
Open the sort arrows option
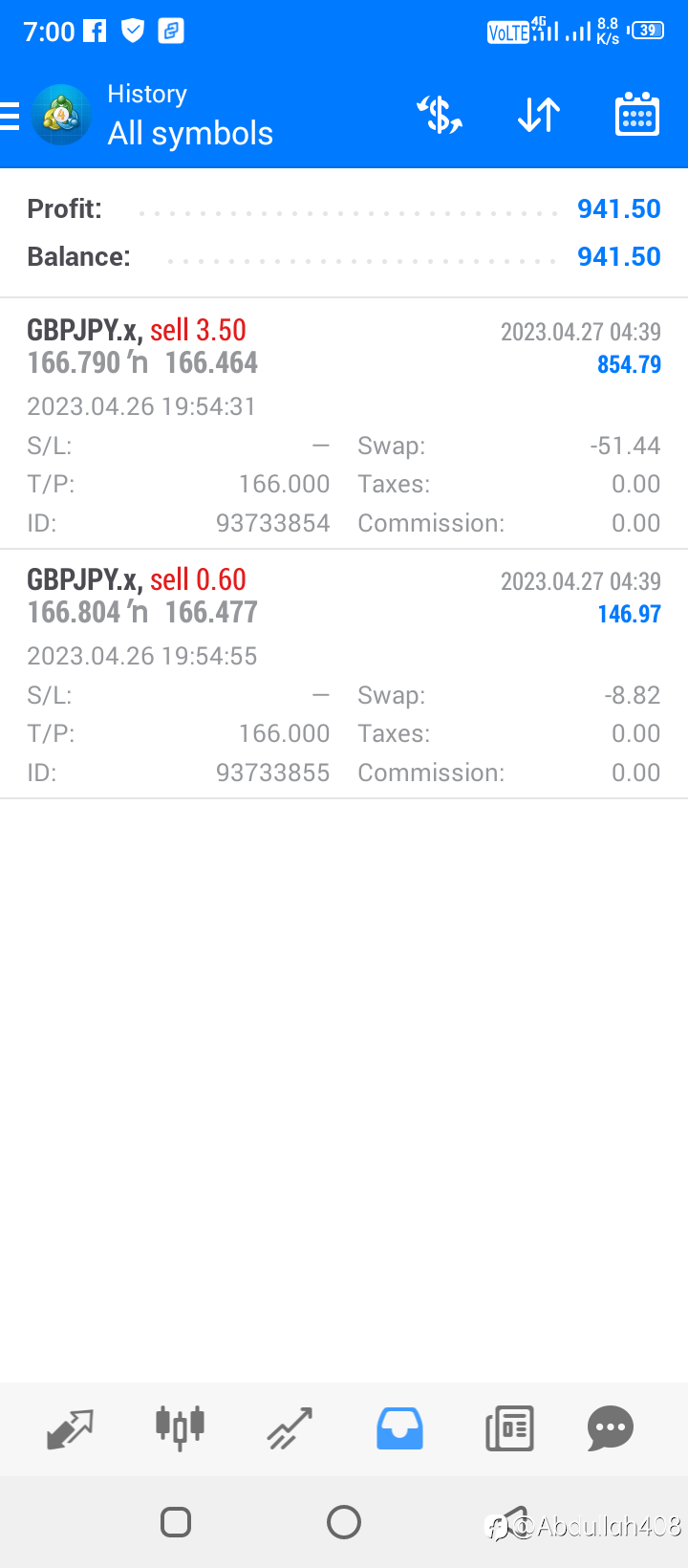539,116
